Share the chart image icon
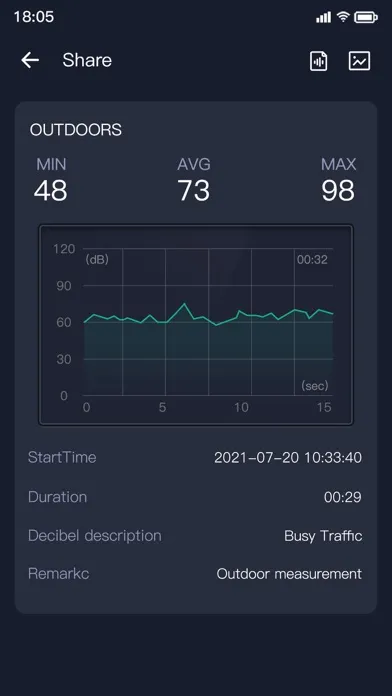 [359, 61]
